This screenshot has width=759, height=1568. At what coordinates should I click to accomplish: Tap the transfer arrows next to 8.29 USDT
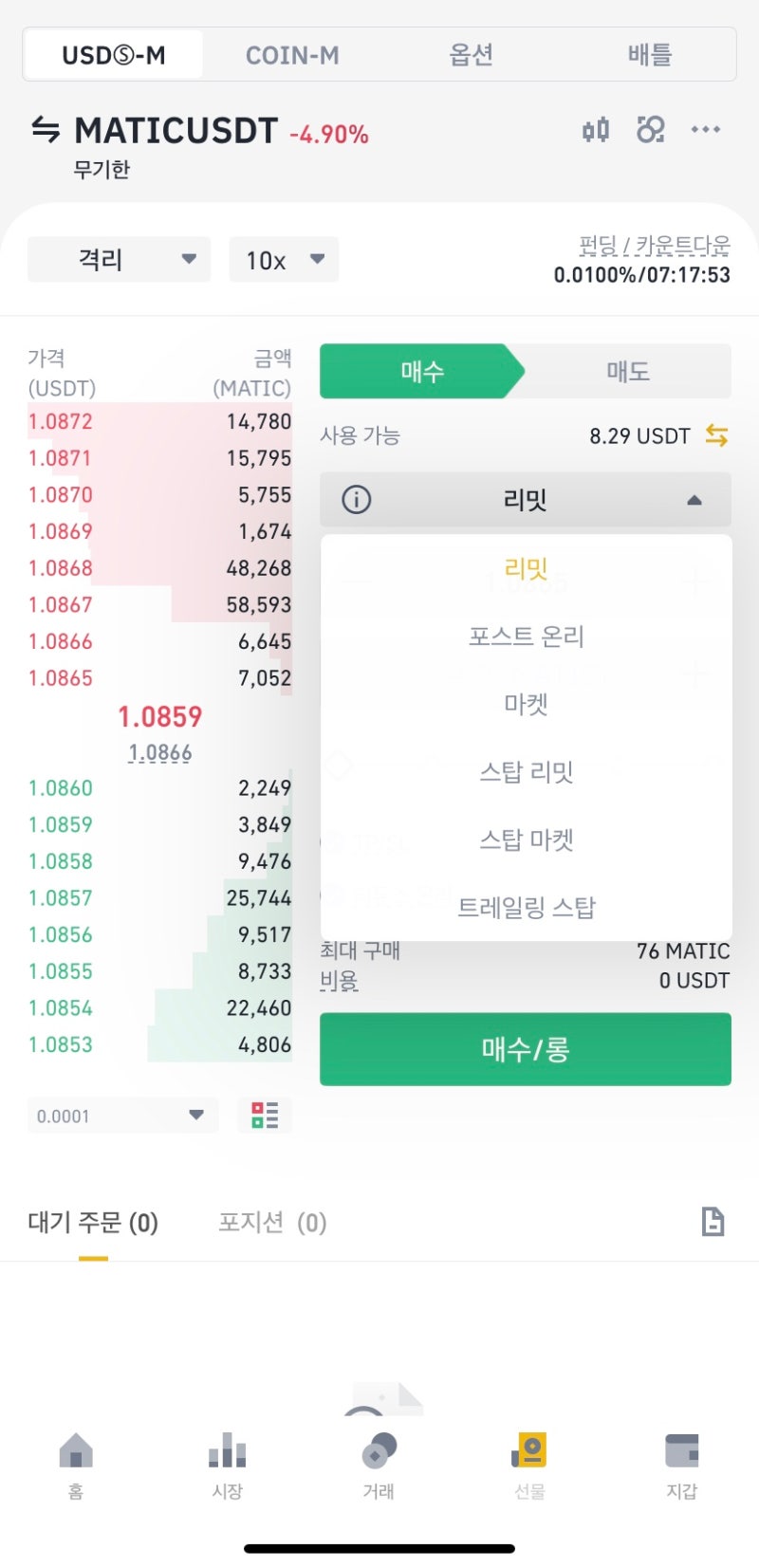pyautogui.click(x=716, y=435)
